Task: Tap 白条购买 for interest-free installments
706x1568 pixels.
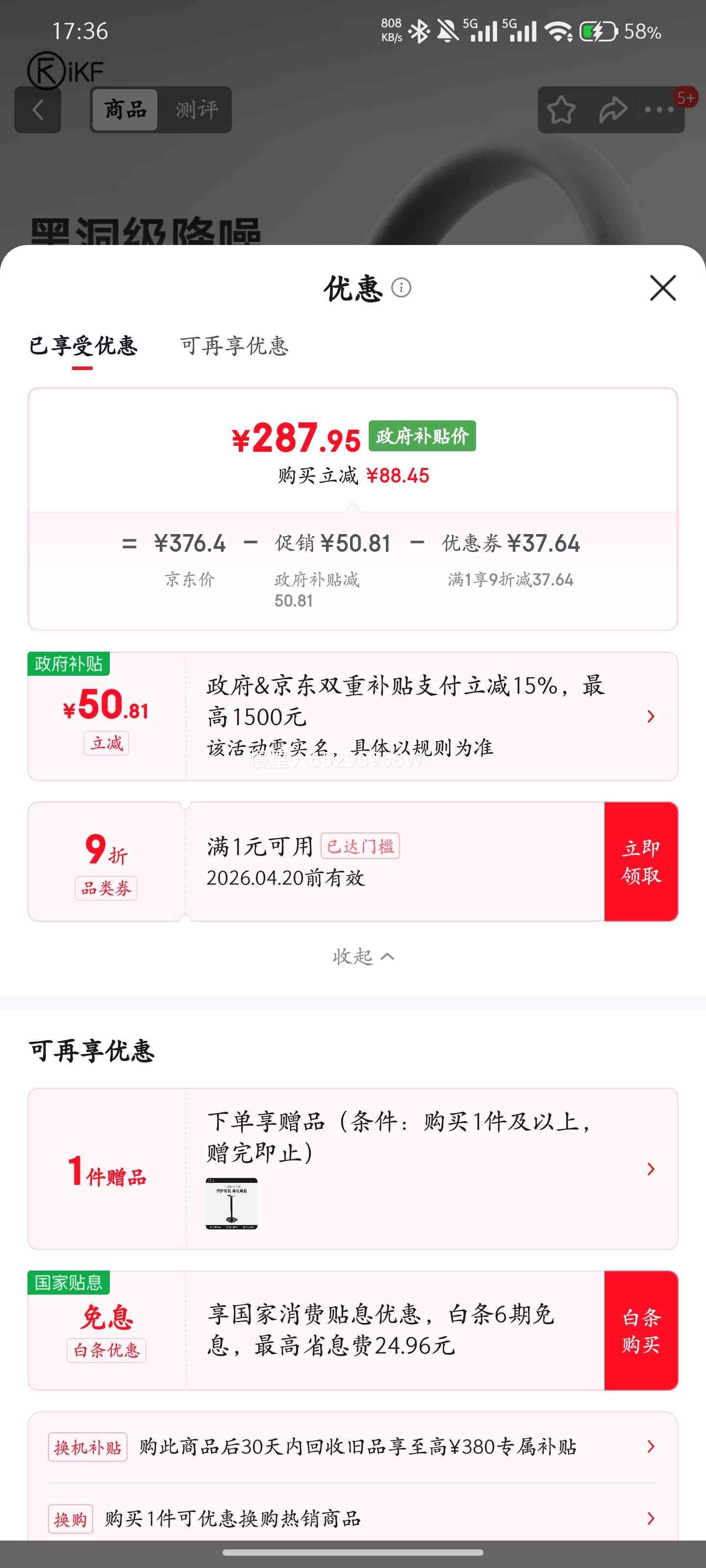Action: pos(641,1331)
